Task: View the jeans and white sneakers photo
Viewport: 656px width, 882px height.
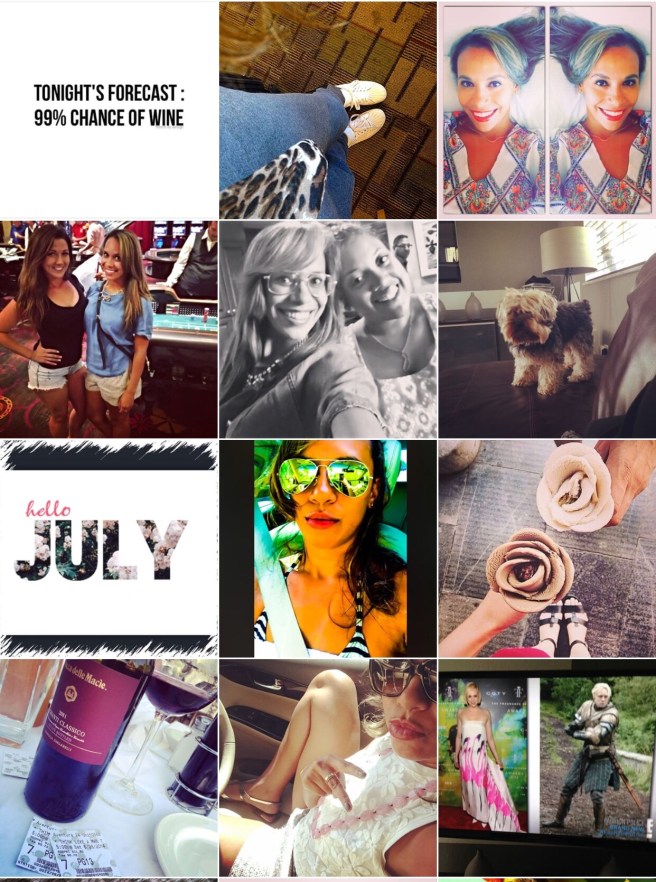Action: tap(327, 109)
